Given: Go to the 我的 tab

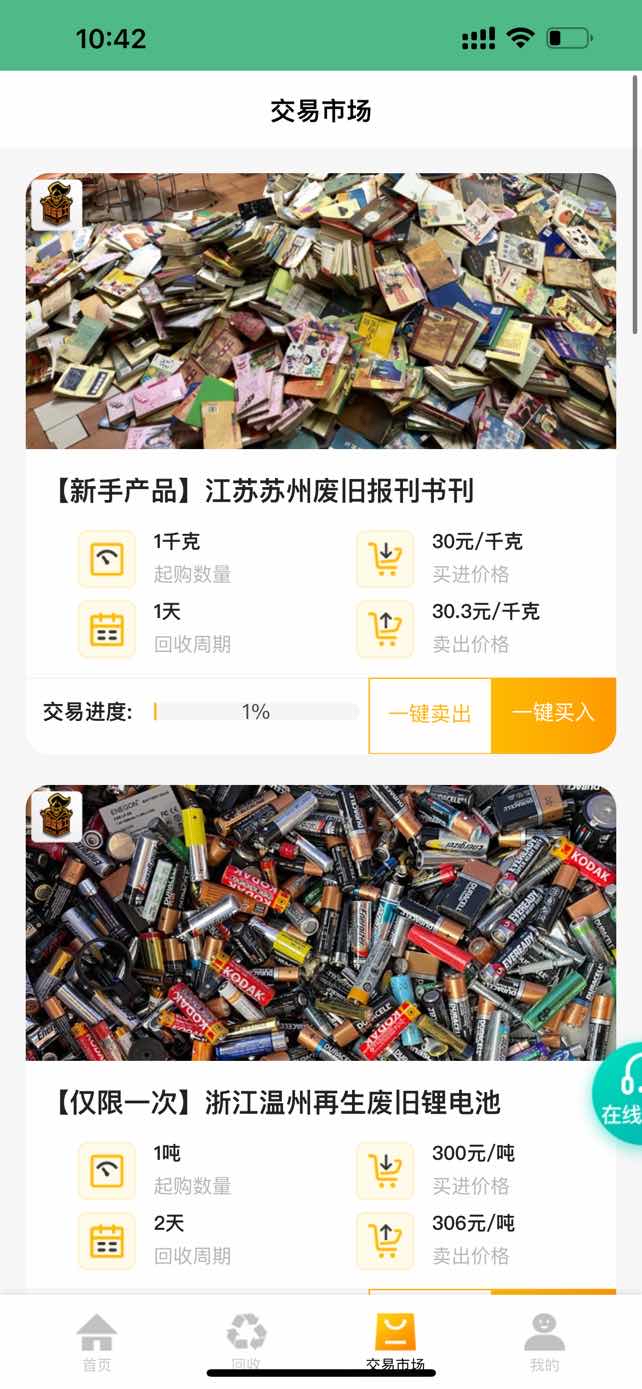Looking at the screenshot, I should tap(544, 1343).
